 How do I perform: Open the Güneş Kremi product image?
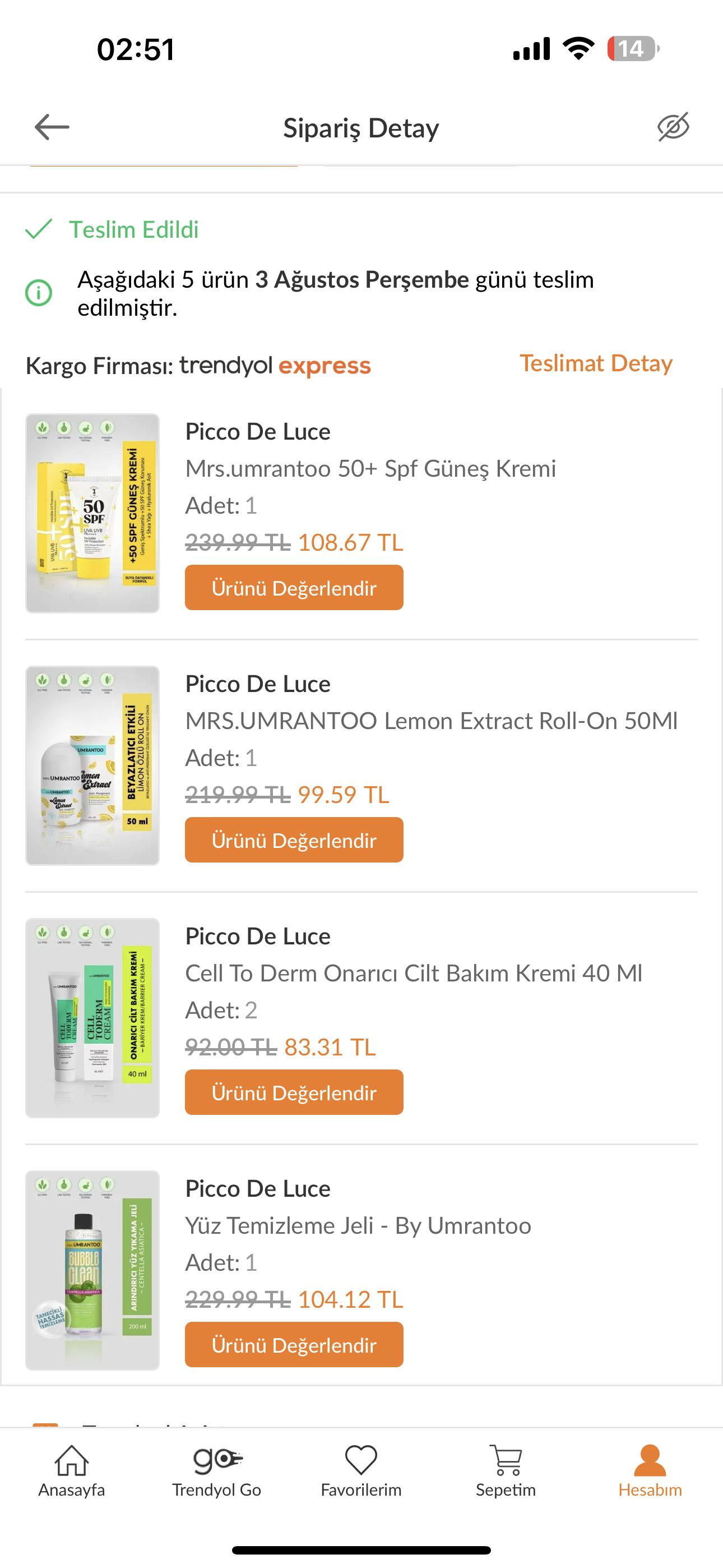[92, 513]
